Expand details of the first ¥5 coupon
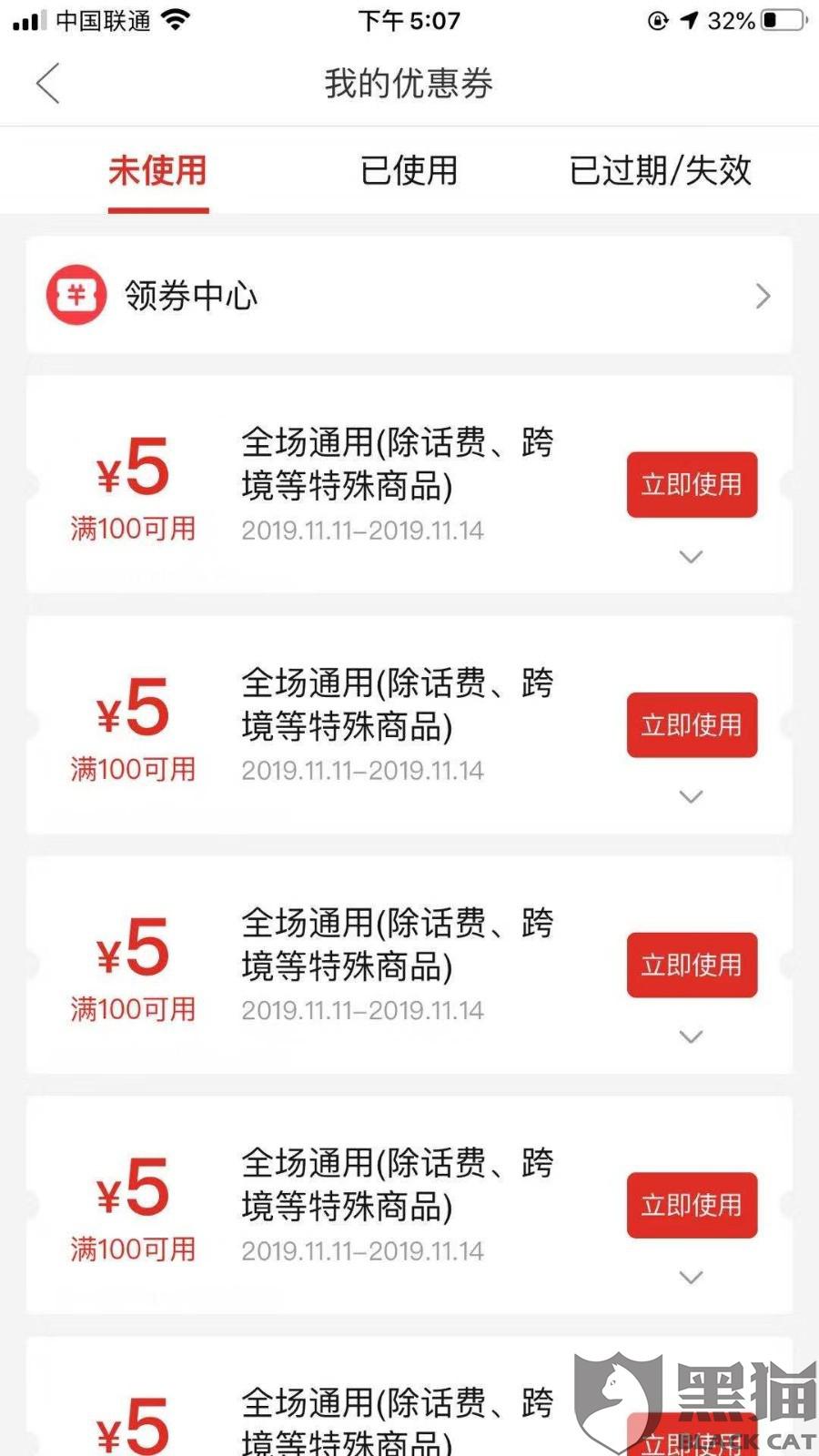 tap(691, 557)
